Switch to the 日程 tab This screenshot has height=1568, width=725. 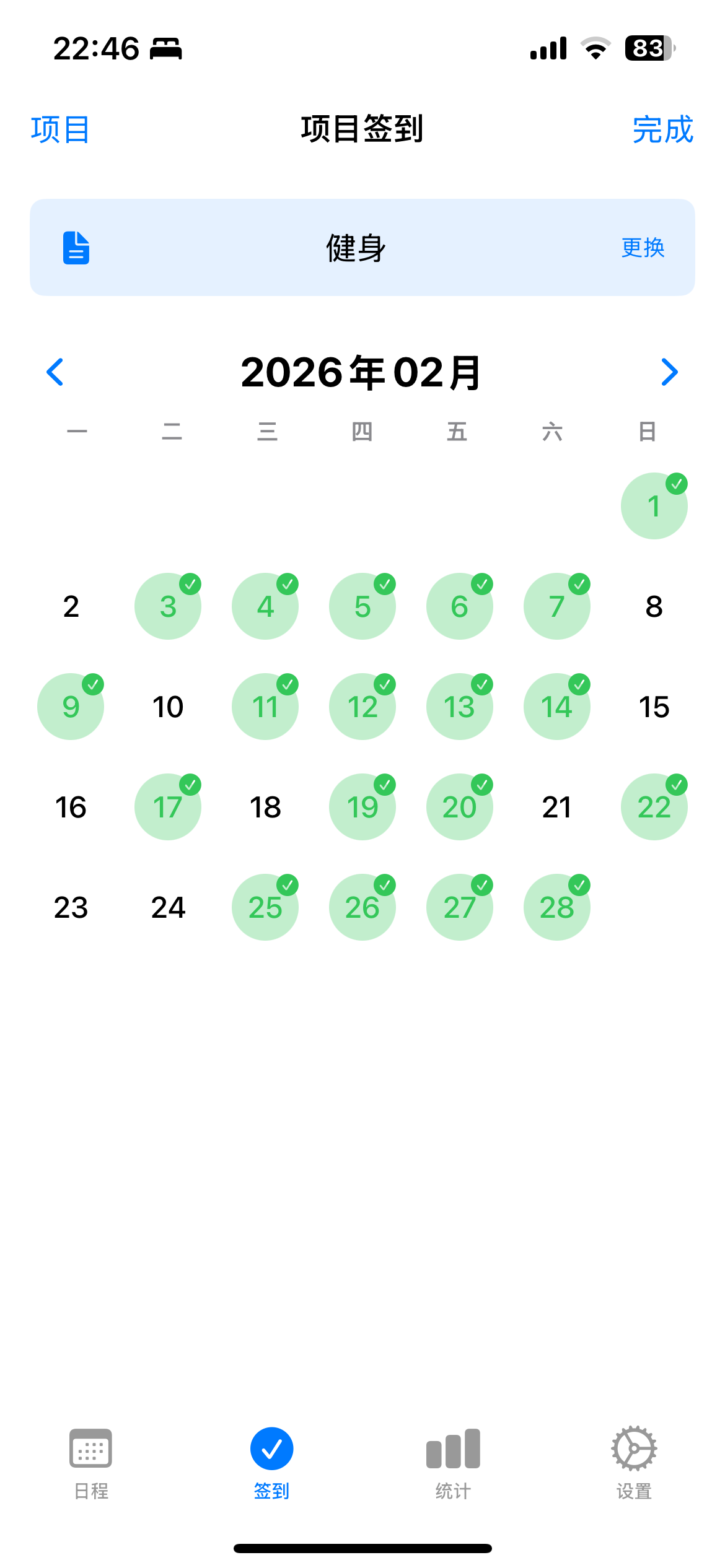(91, 1463)
